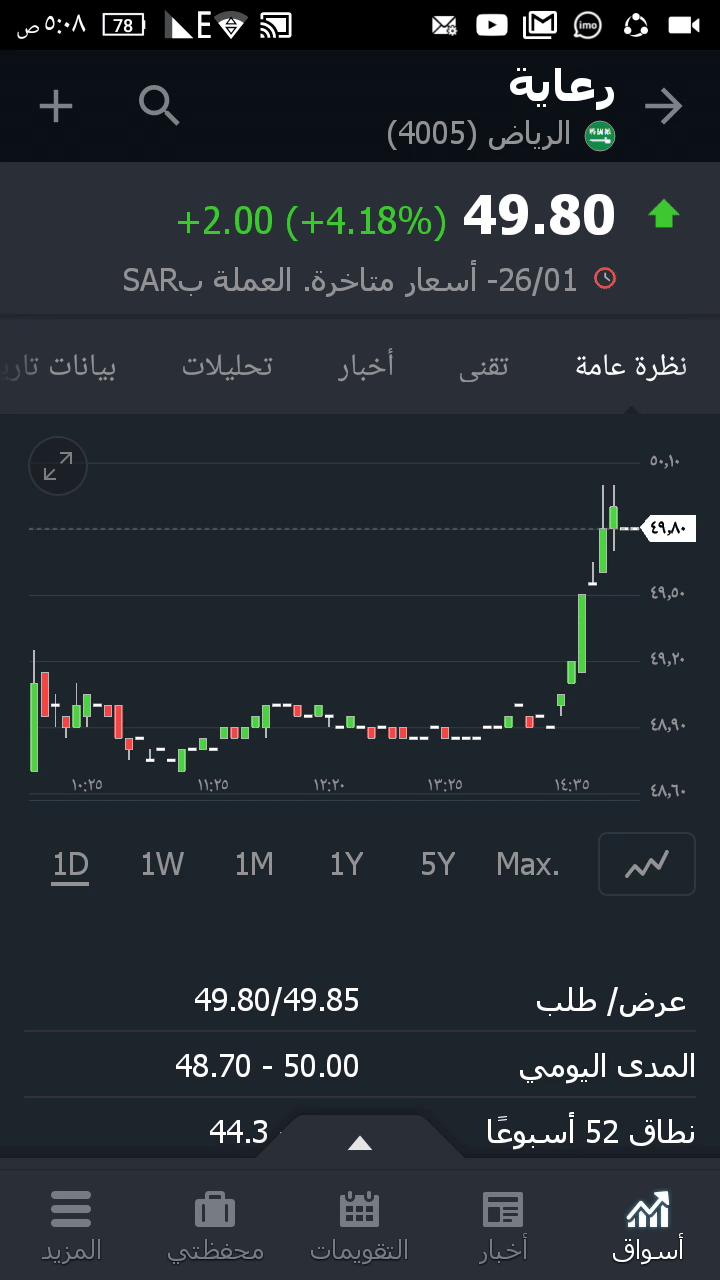Select the نظرة عامة tab

click(x=631, y=366)
